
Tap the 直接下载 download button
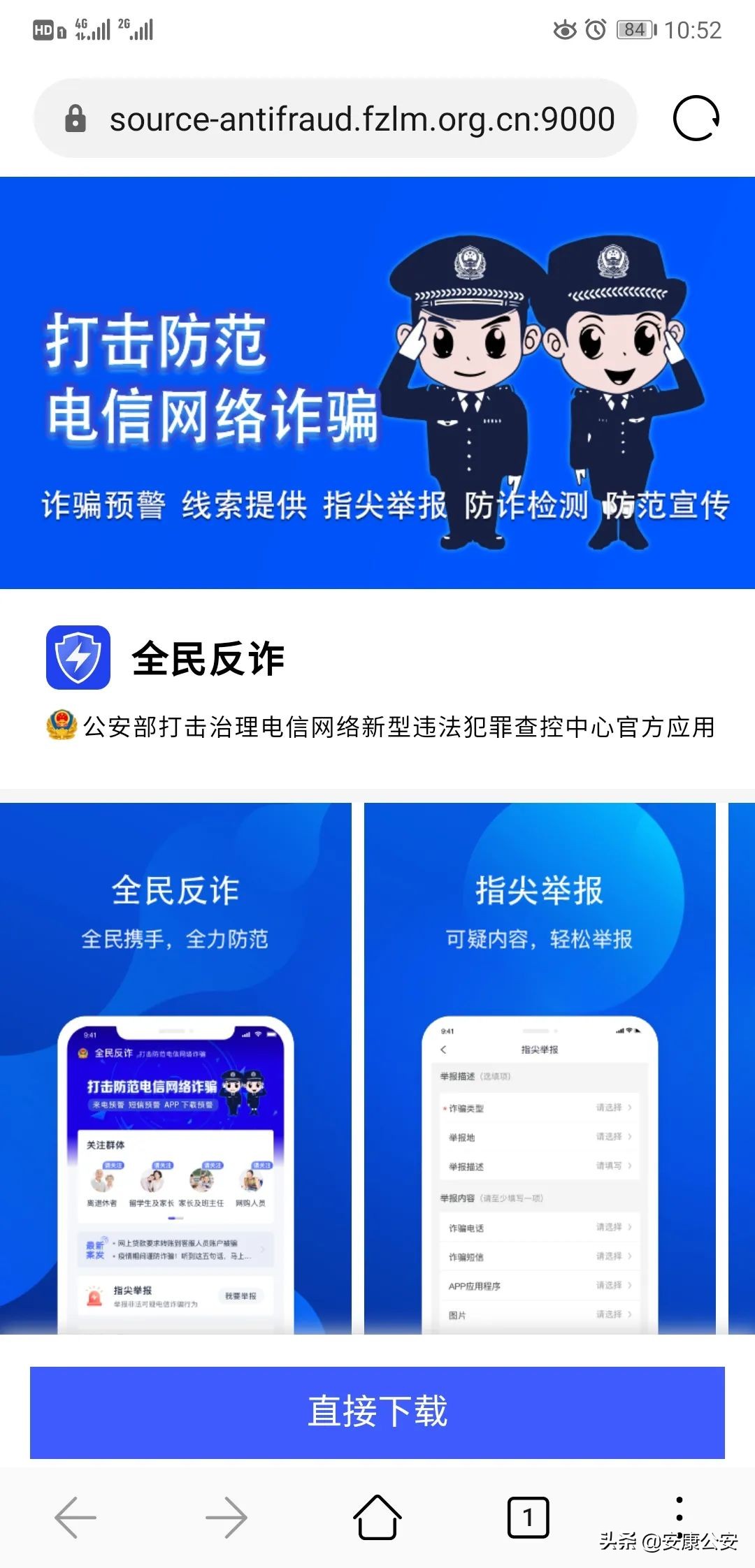377,1411
